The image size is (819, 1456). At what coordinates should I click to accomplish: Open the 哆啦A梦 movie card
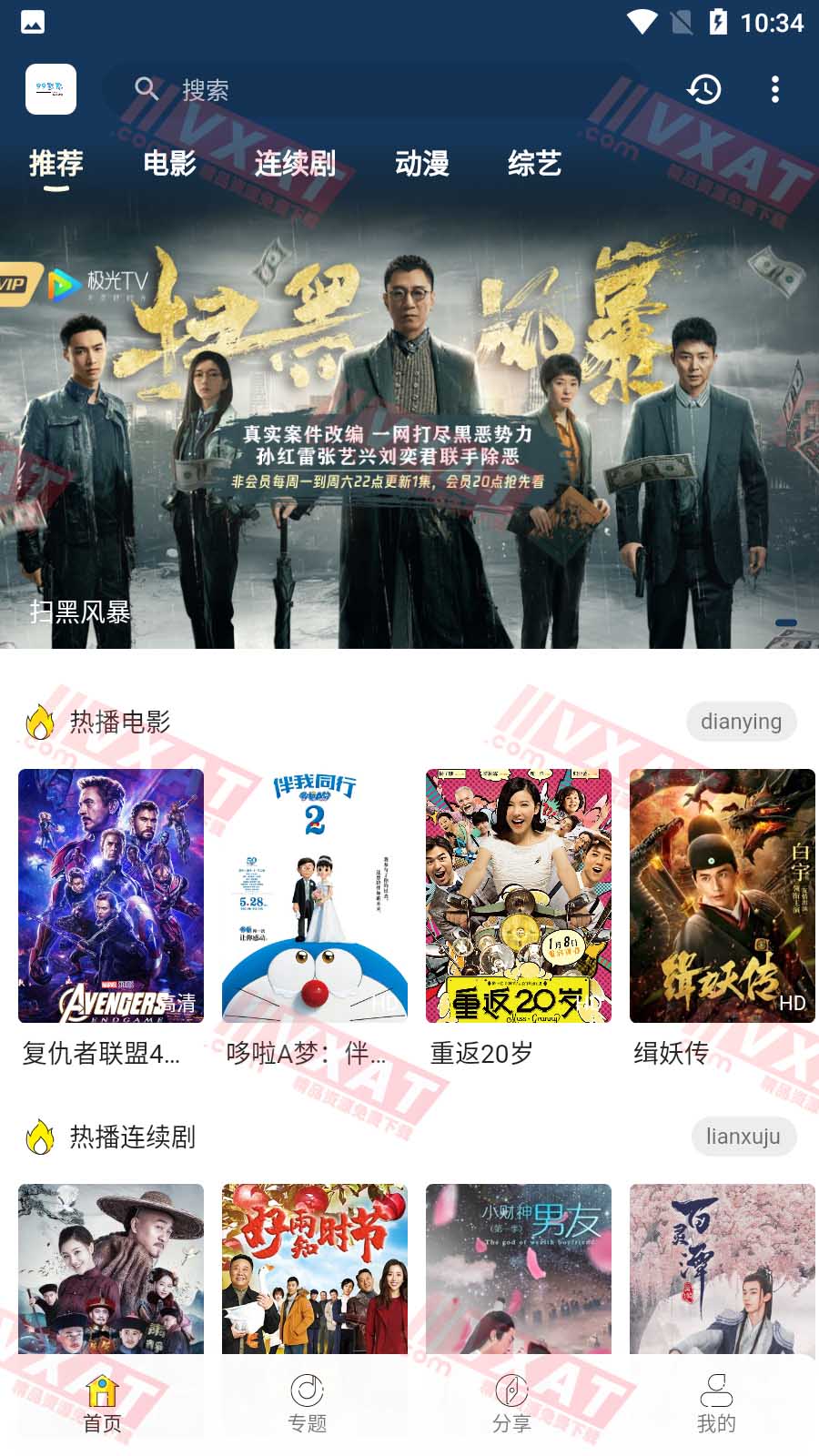pos(315,896)
